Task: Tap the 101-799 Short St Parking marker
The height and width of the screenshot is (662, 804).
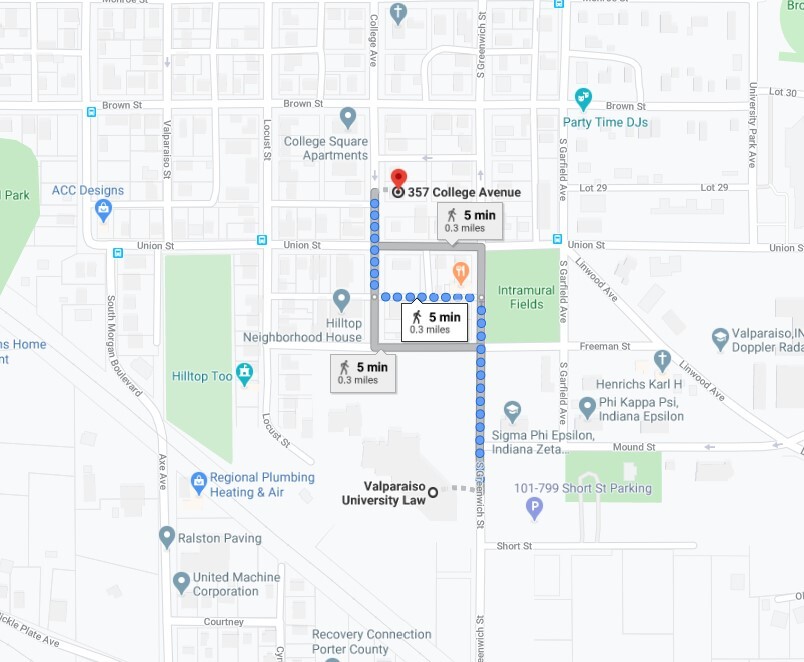Action: [x=535, y=509]
